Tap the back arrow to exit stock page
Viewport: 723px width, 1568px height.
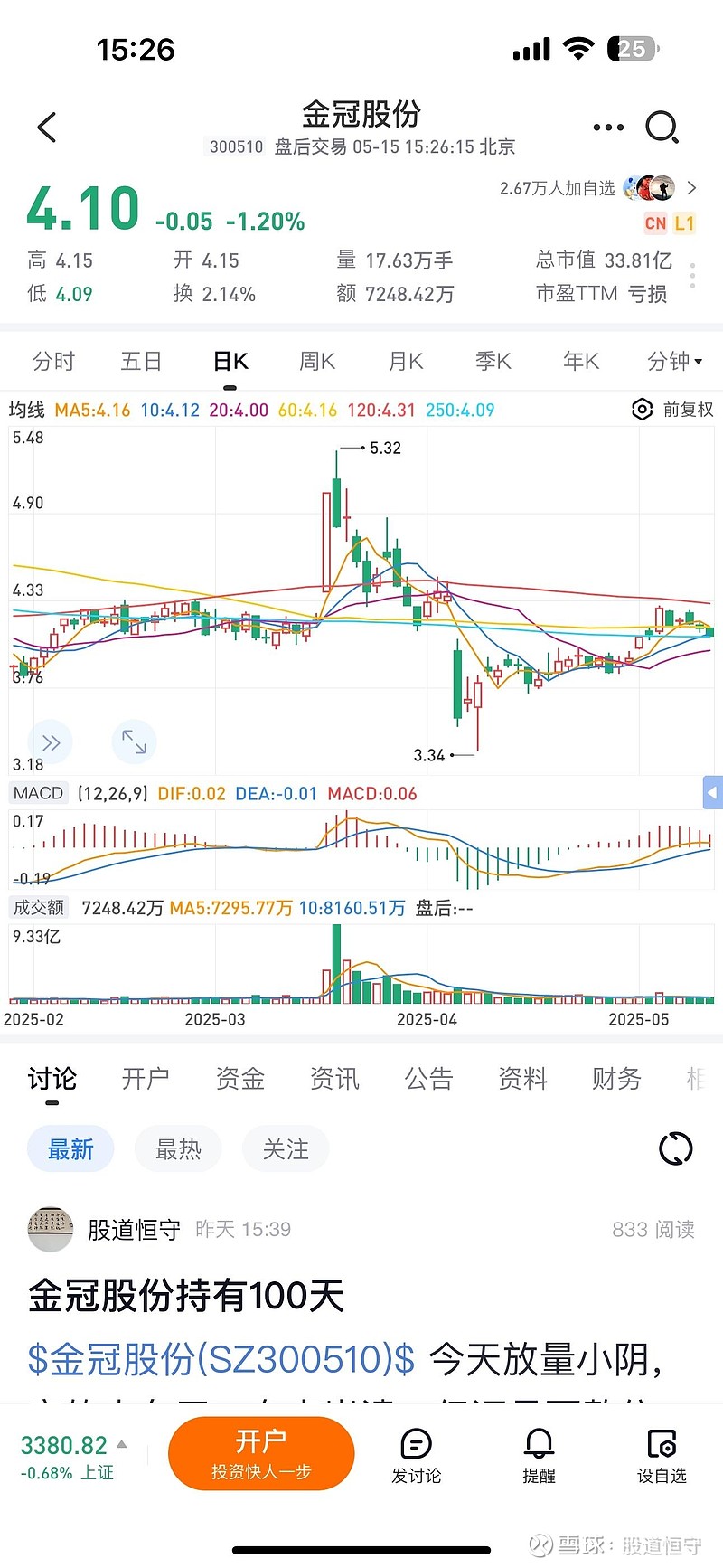[46, 128]
